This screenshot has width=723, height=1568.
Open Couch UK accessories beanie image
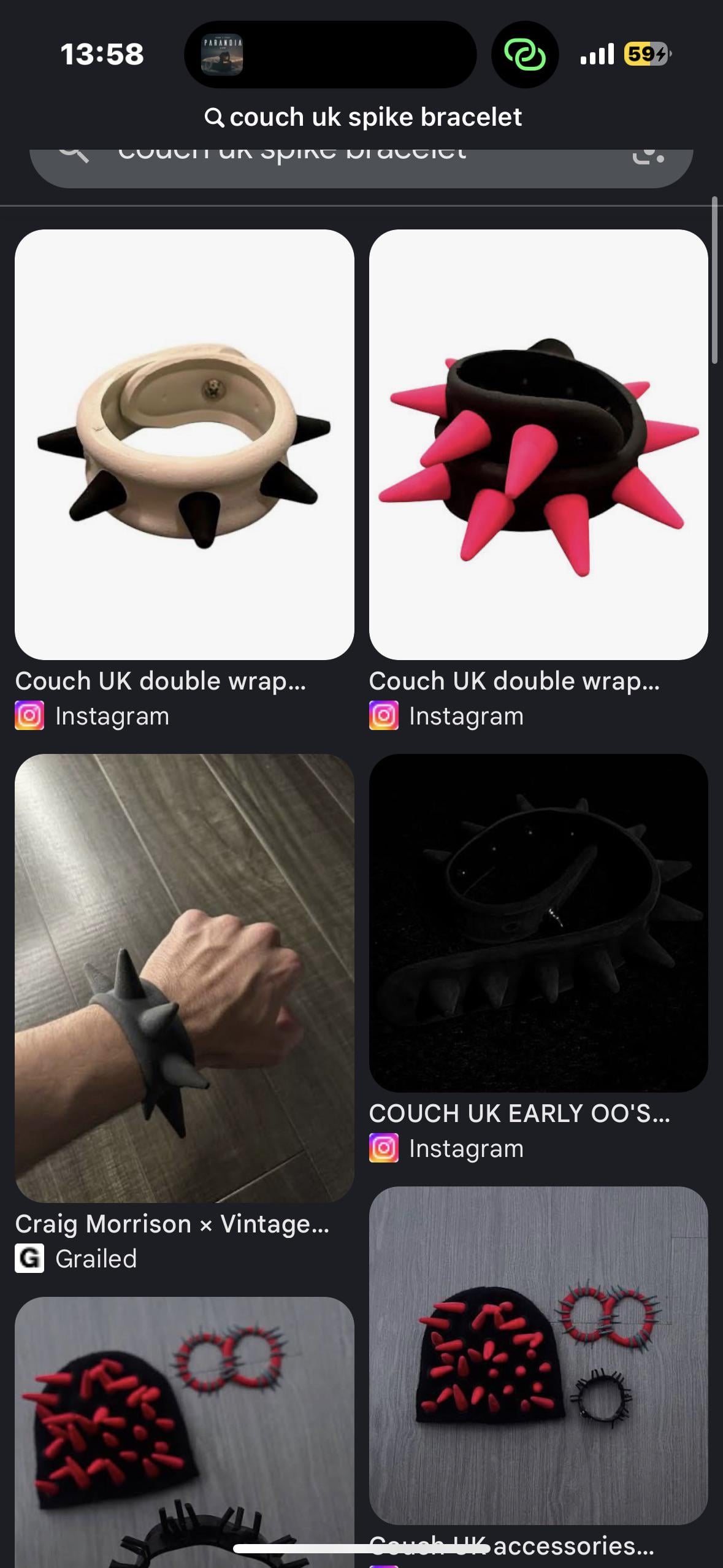coord(538,1355)
